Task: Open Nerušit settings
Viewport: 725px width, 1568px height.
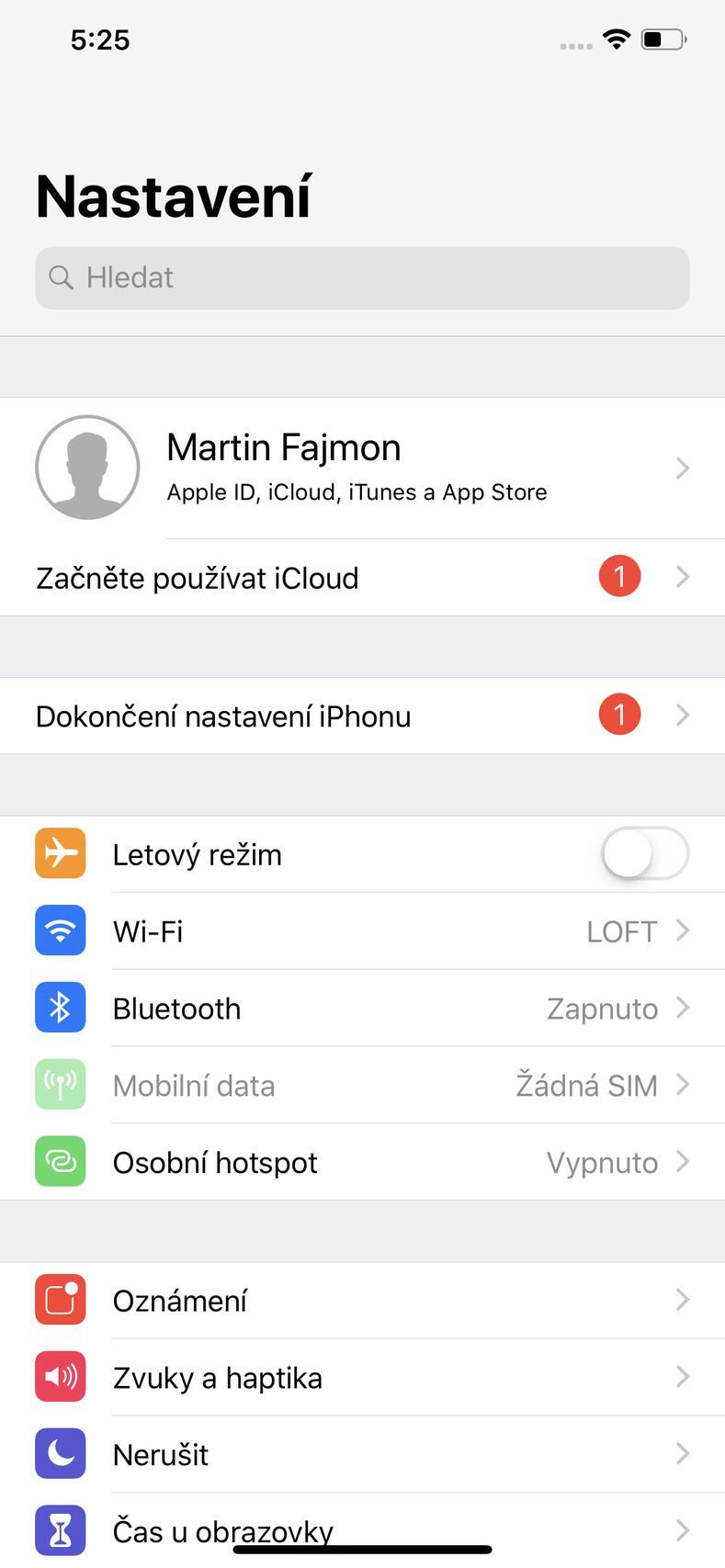Action: (362, 1455)
